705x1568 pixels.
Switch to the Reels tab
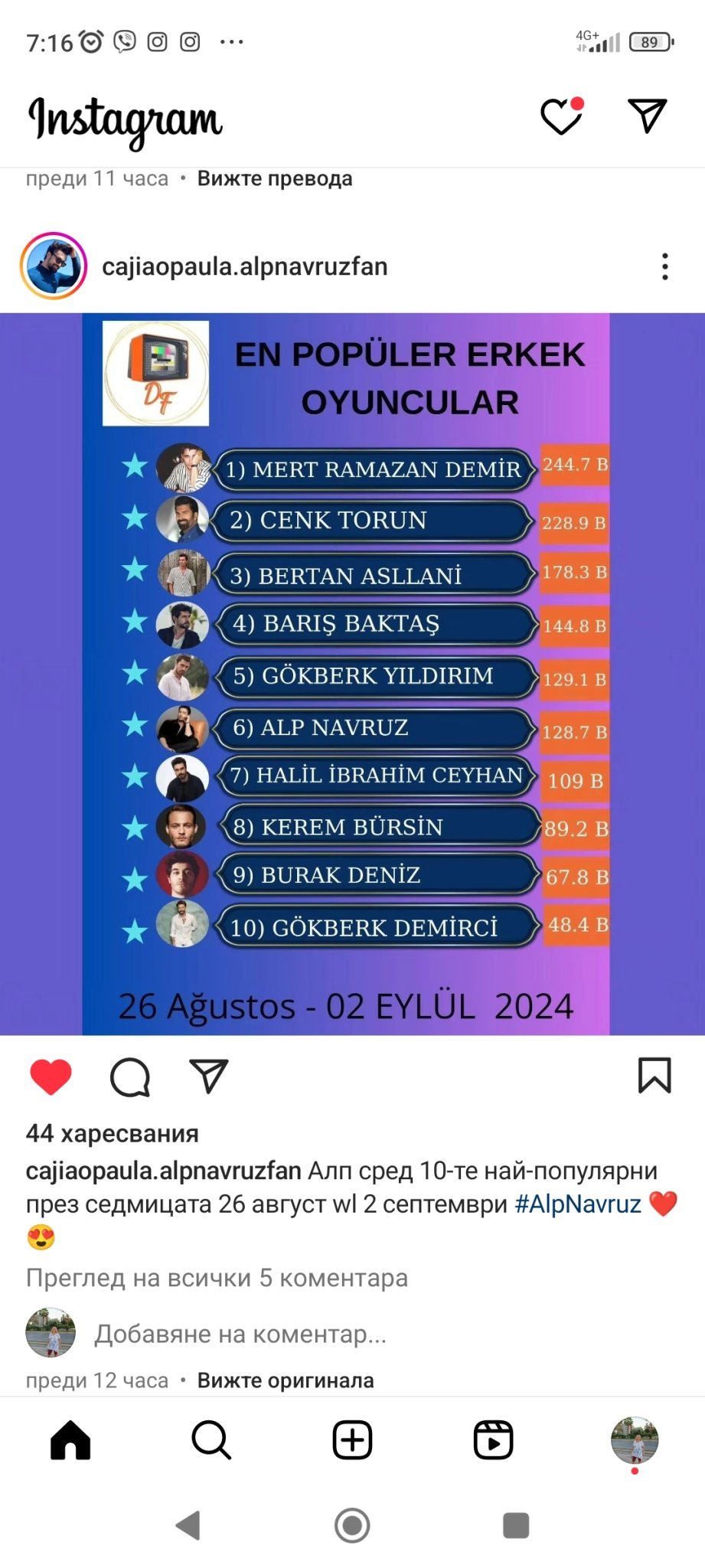493,1440
